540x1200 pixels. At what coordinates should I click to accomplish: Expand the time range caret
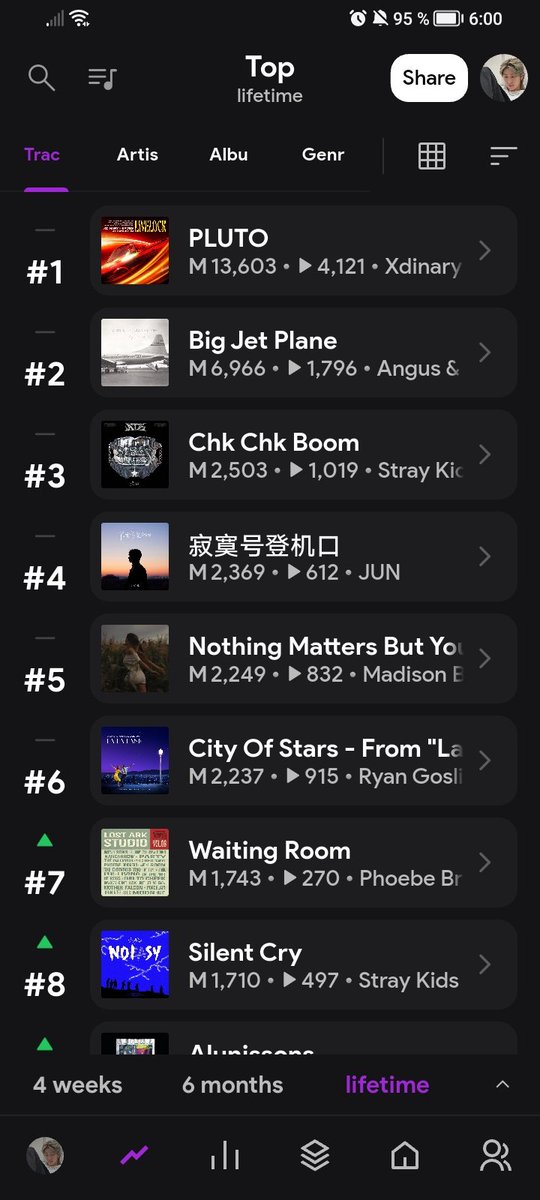point(503,1085)
